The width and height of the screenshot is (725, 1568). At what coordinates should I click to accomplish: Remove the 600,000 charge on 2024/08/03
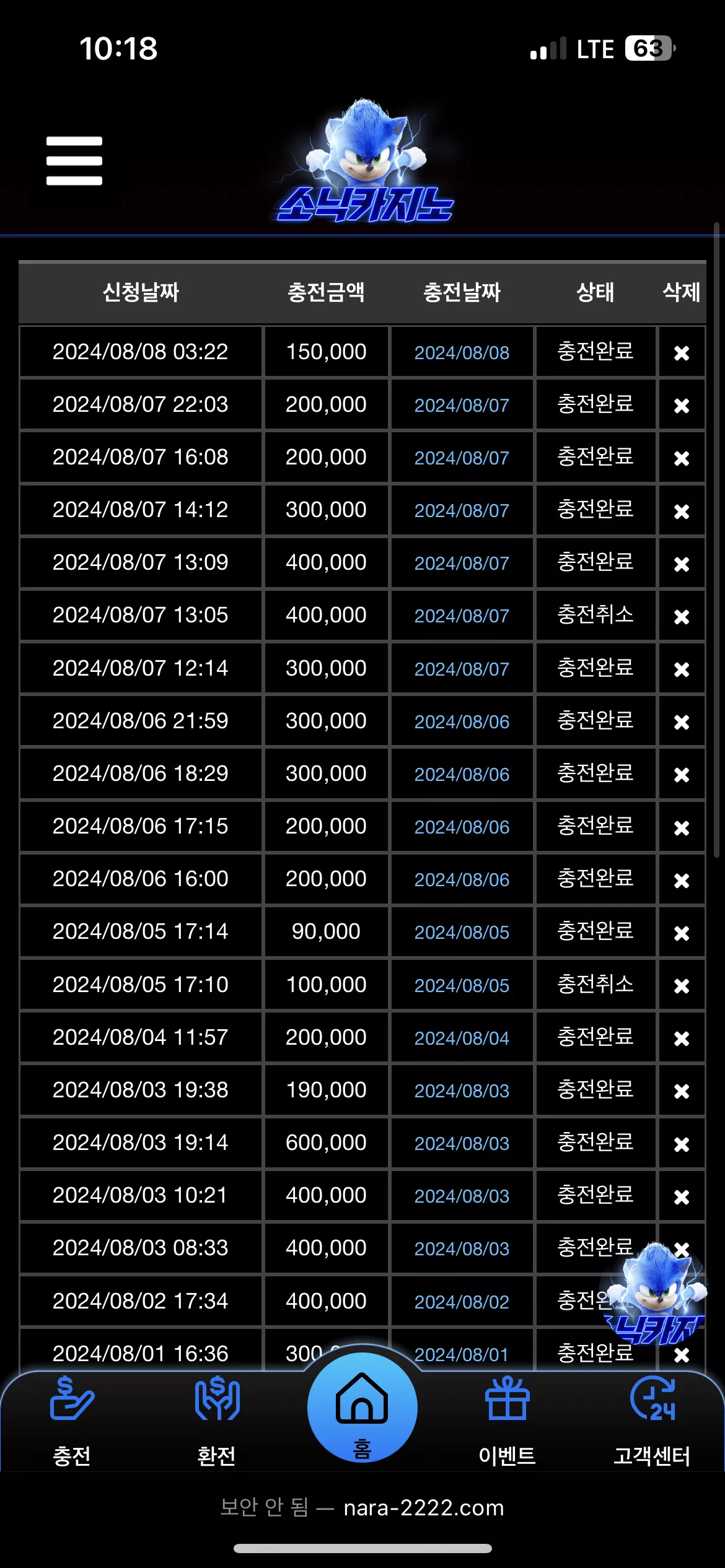click(x=682, y=1144)
